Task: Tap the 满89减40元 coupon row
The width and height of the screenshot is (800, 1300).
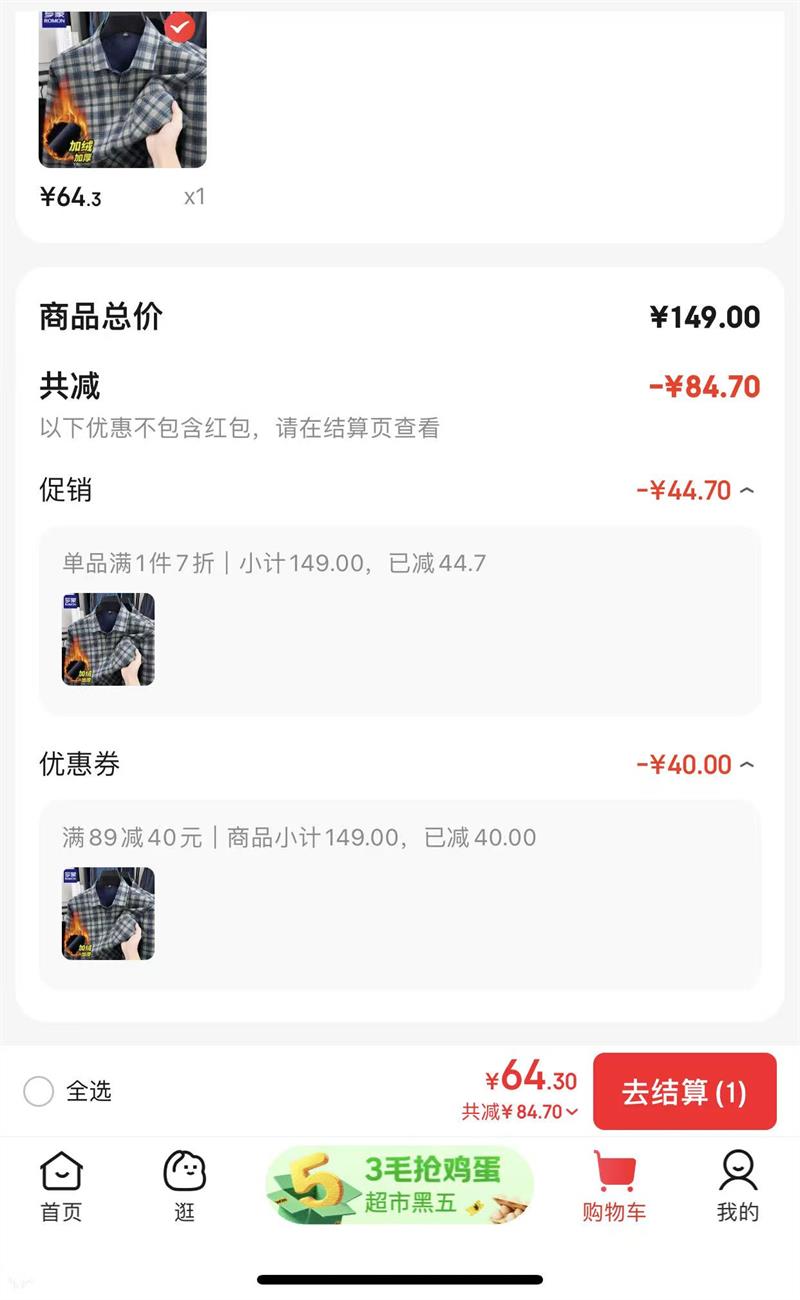Action: (300, 838)
